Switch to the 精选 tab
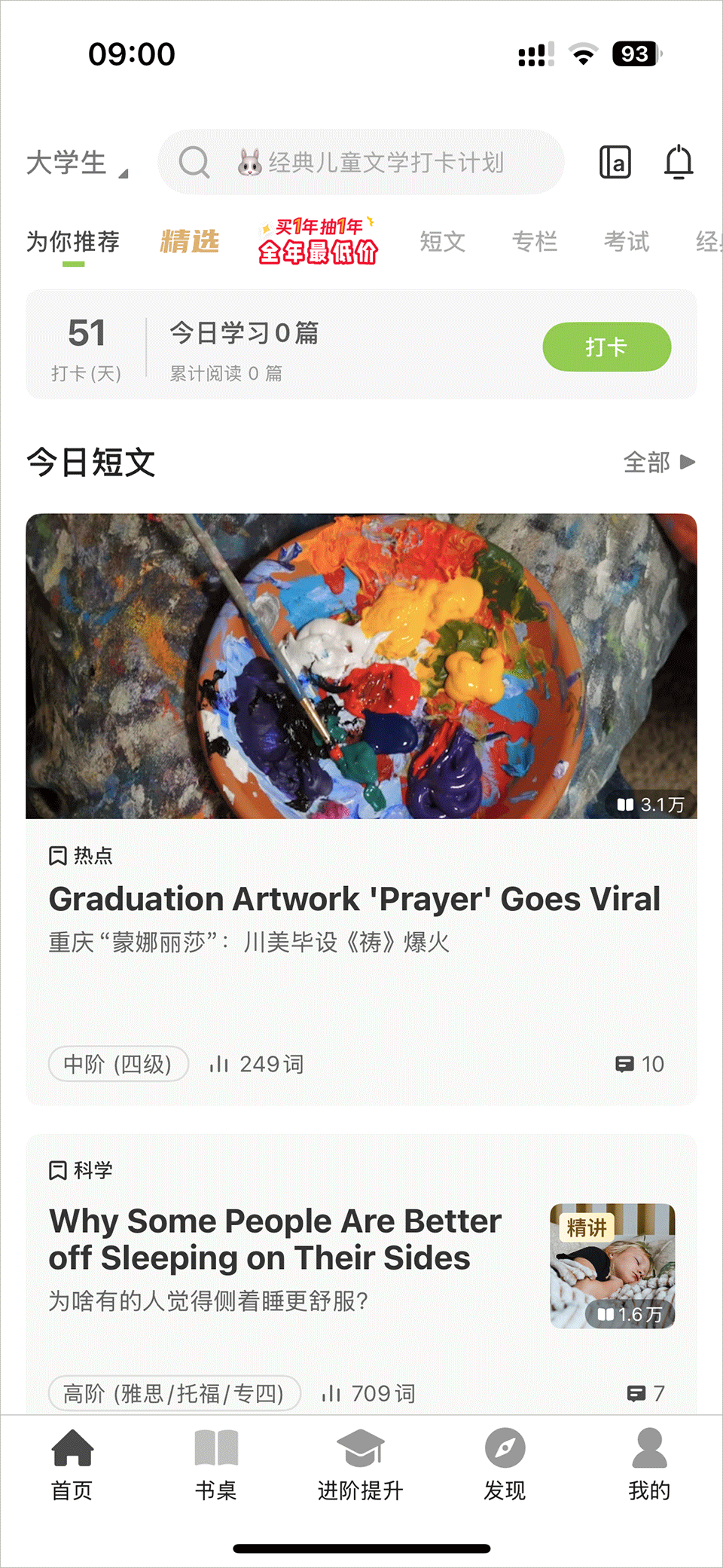Screen dimensions: 723x1568 click(x=189, y=241)
